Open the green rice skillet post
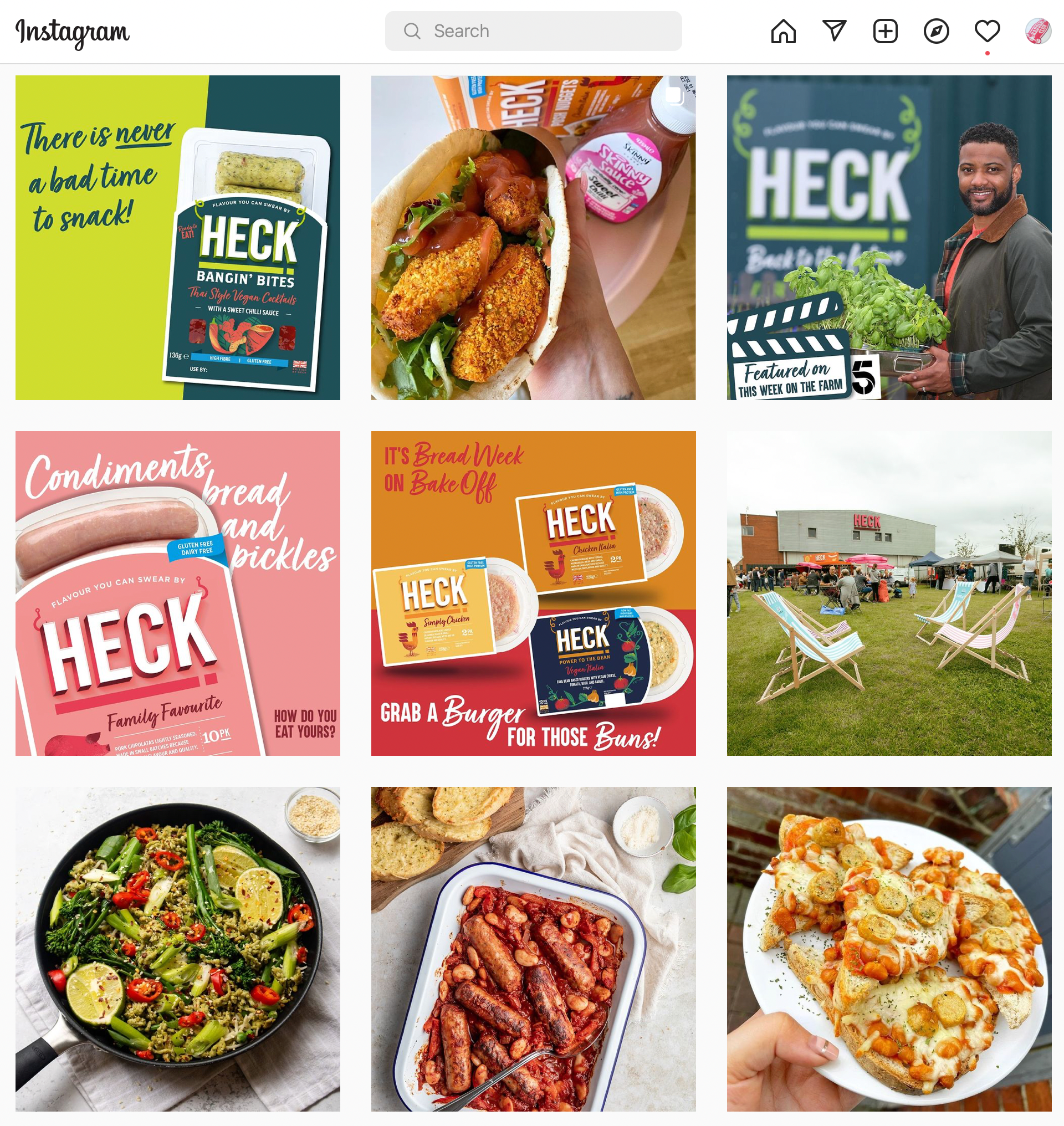The height and width of the screenshot is (1126, 1064). tap(177, 949)
